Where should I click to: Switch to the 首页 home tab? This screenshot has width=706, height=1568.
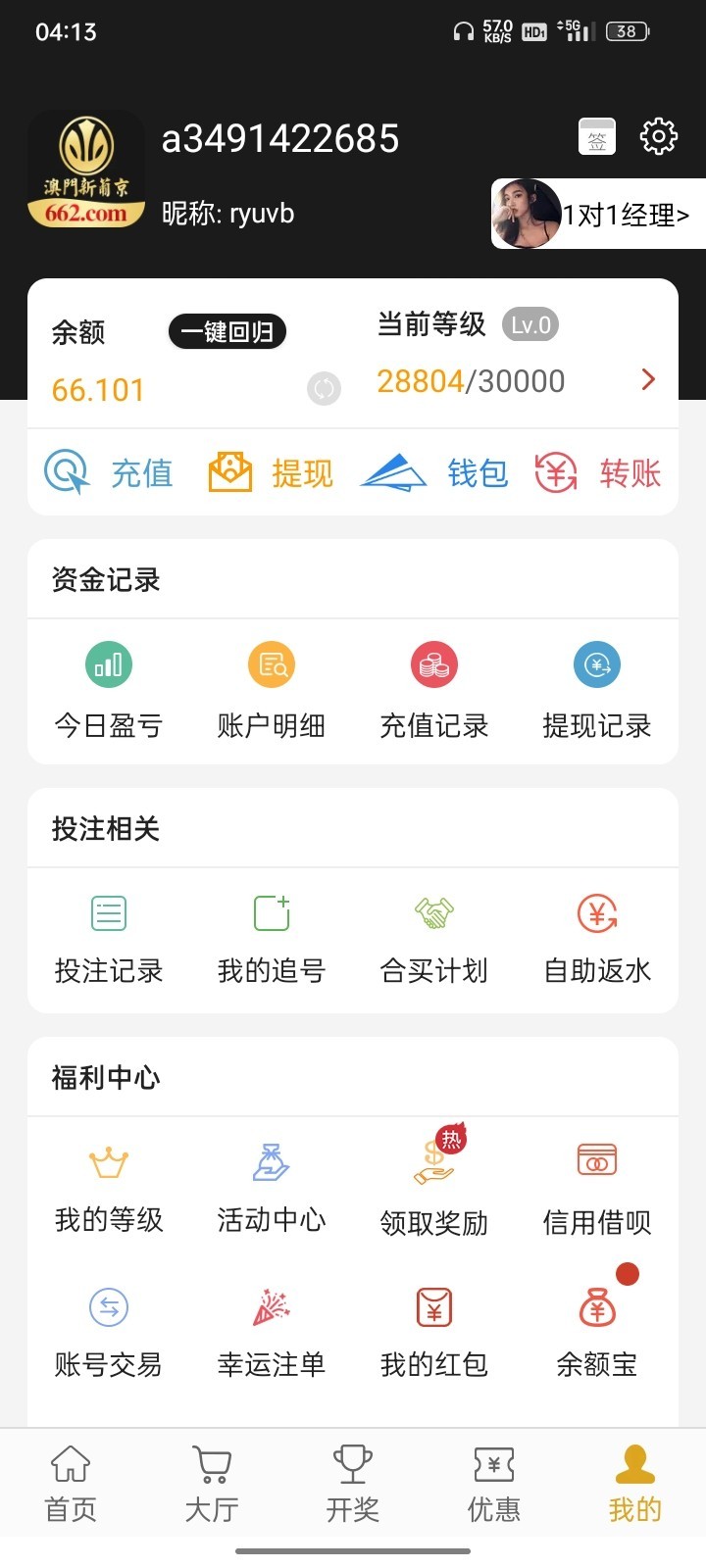[71, 1483]
